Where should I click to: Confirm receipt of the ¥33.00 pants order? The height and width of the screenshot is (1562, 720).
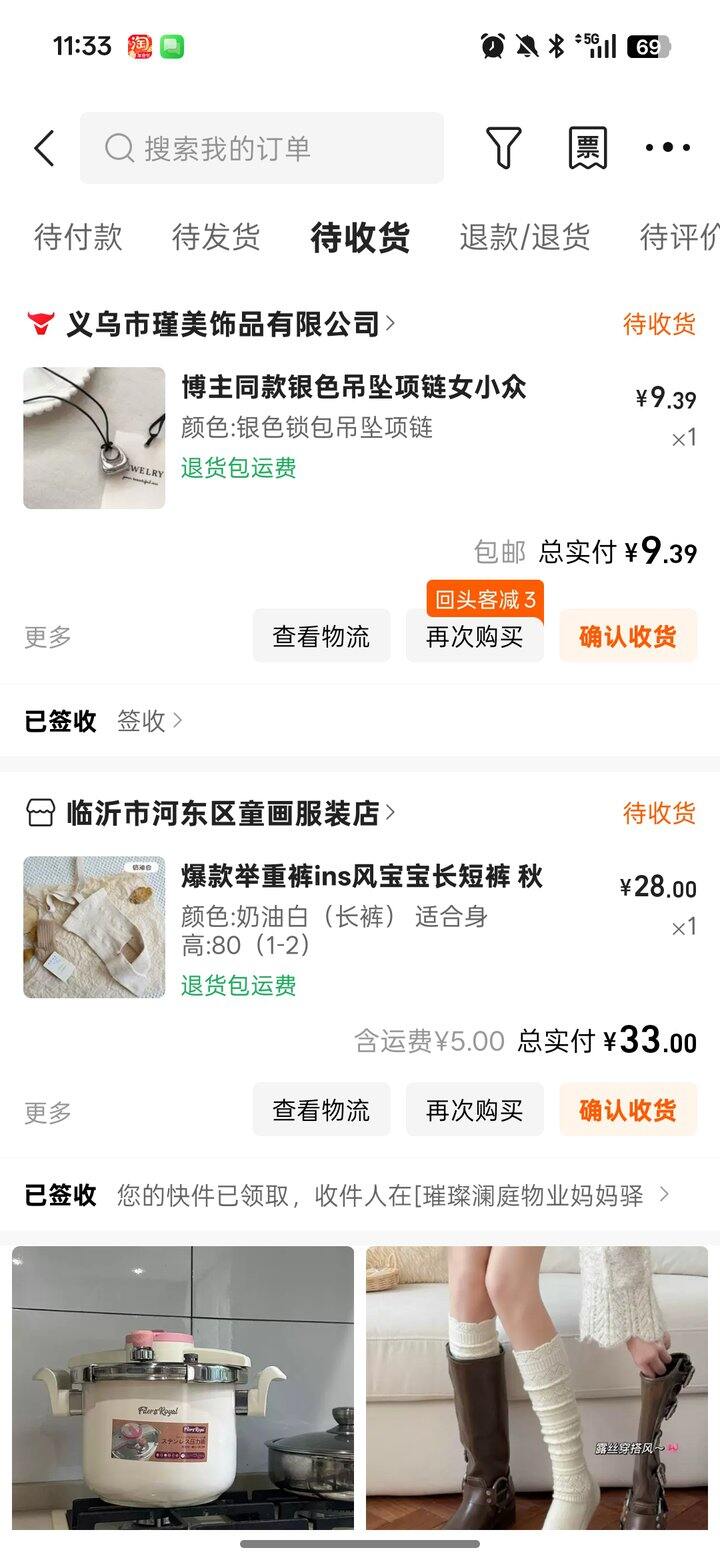click(x=628, y=1110)
